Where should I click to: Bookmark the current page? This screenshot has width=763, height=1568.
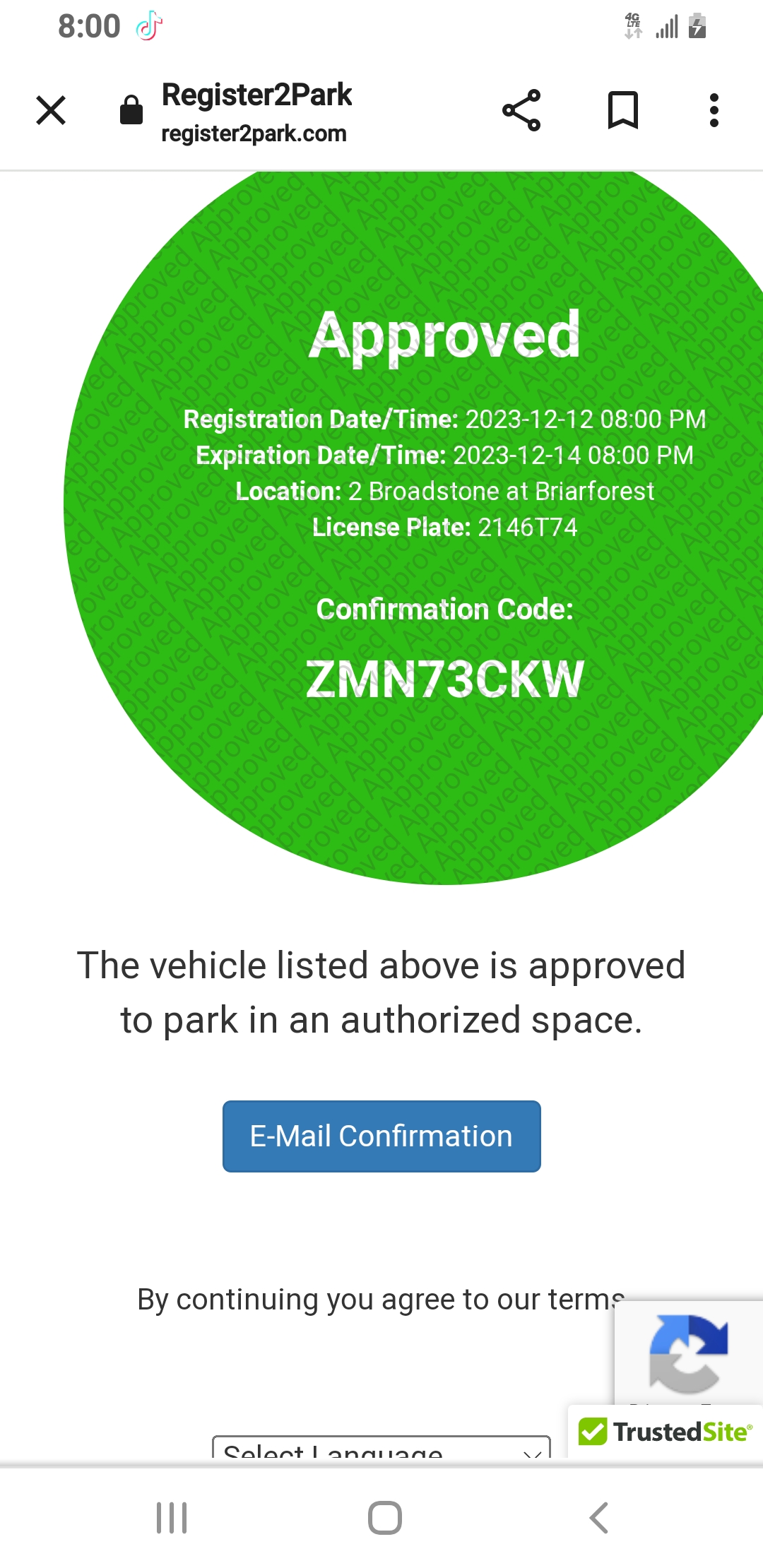[623, 110]
